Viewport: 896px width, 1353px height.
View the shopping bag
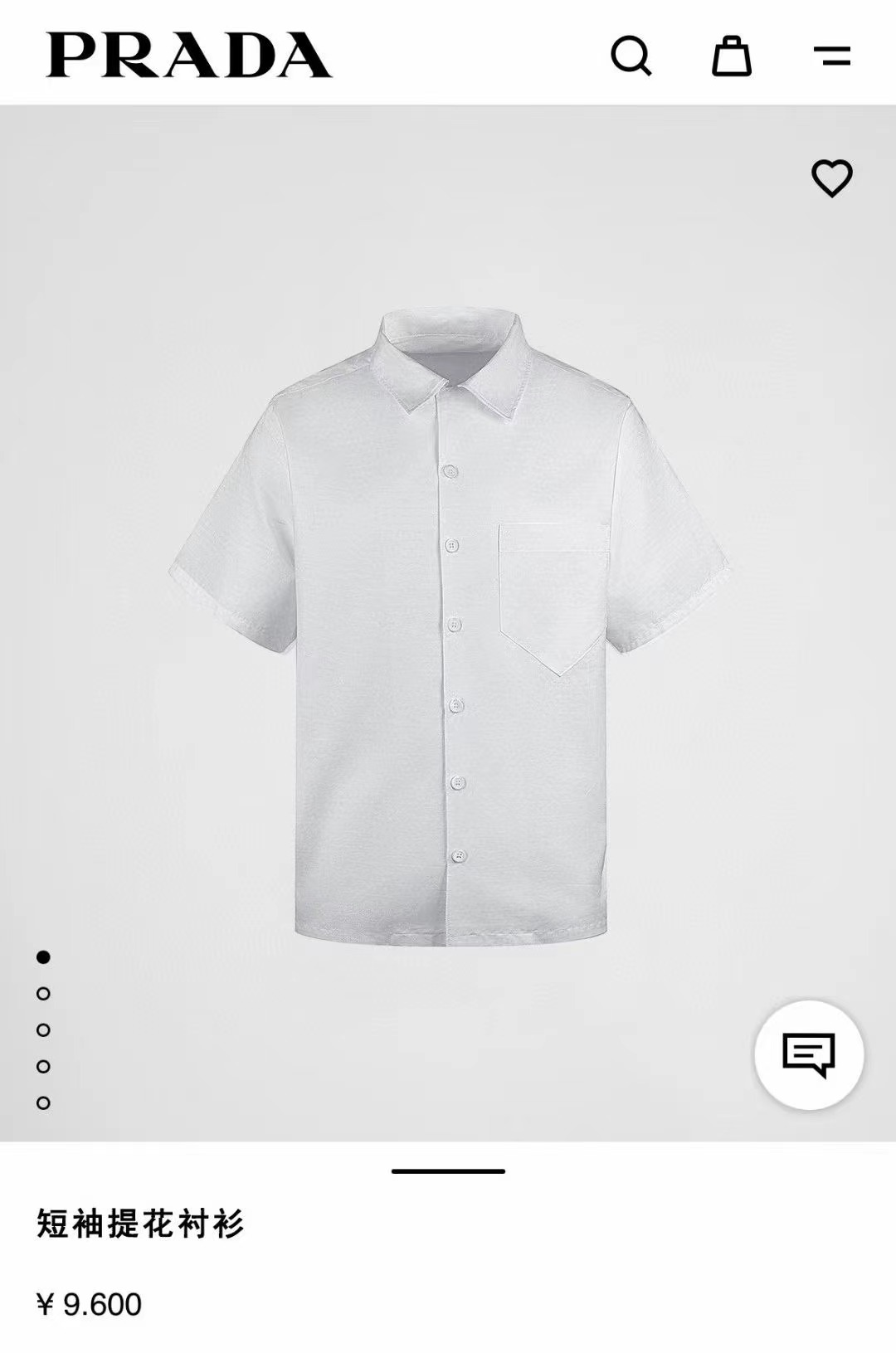coord(731,56)
